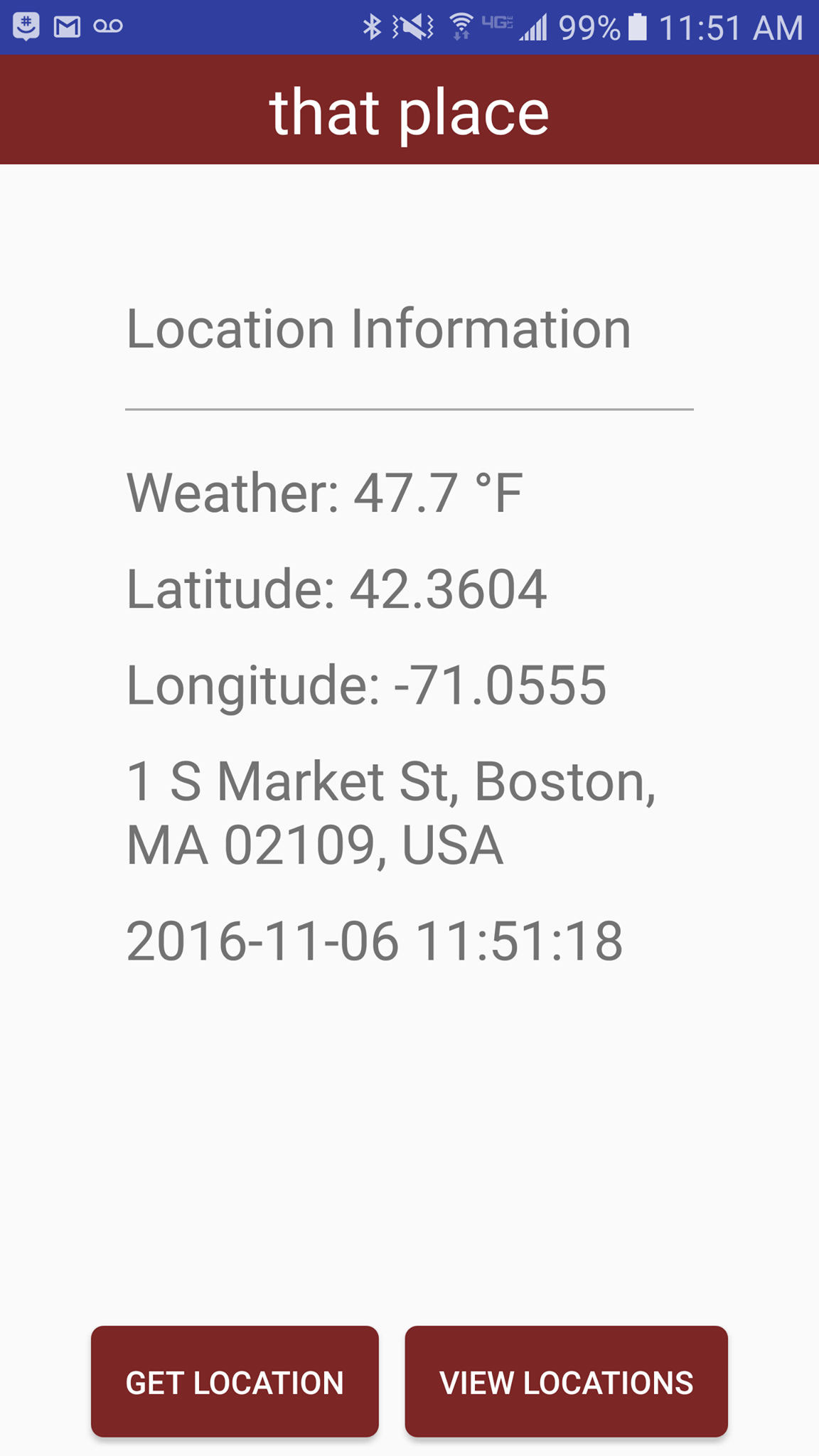Tap the Get Location button
819x1456 pixels.
click(x=235, y=1381)
